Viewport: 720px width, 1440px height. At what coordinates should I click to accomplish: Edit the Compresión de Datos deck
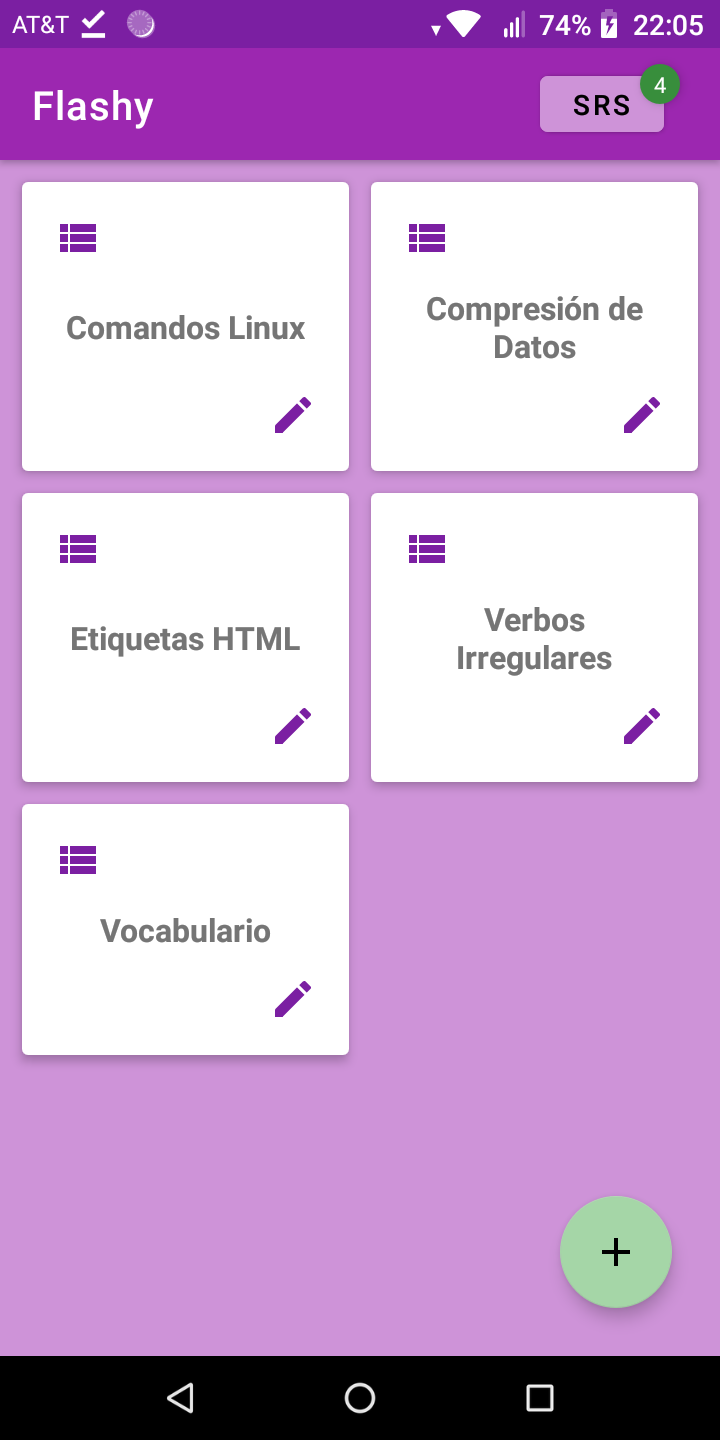(641, 414)
